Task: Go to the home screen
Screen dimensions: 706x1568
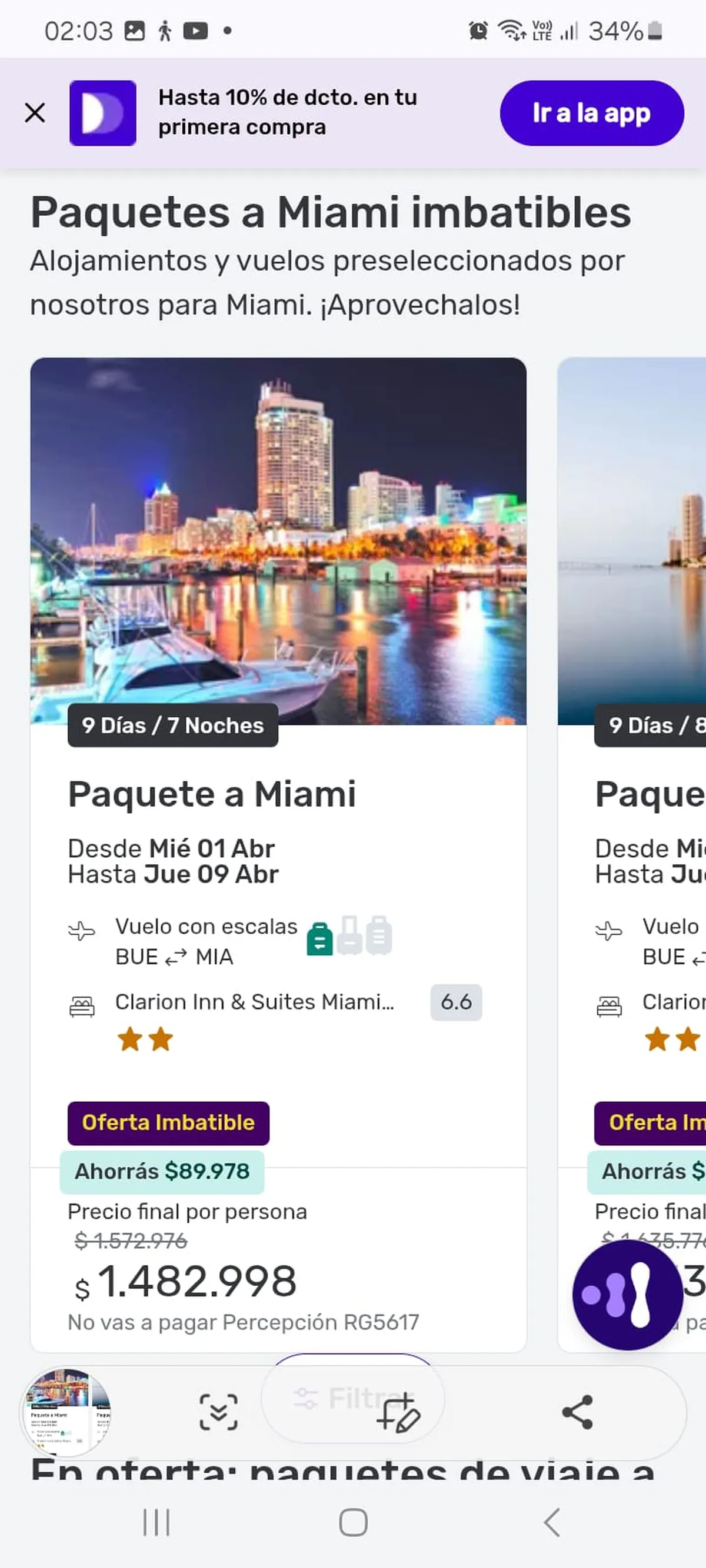Action: pyautogui.click(x=352, y=1522)
